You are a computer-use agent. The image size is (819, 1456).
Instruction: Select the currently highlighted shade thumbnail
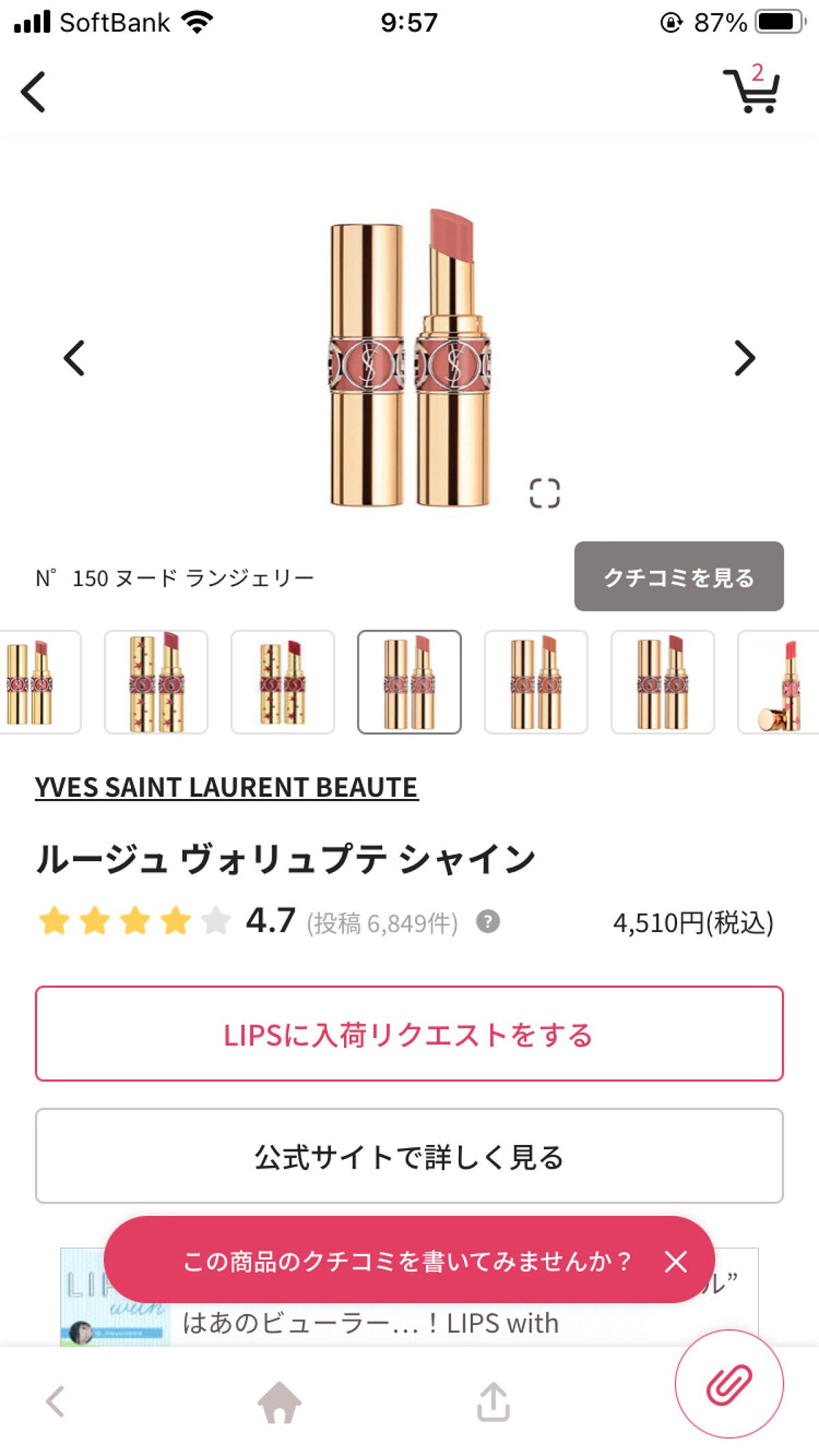point(409,682)
